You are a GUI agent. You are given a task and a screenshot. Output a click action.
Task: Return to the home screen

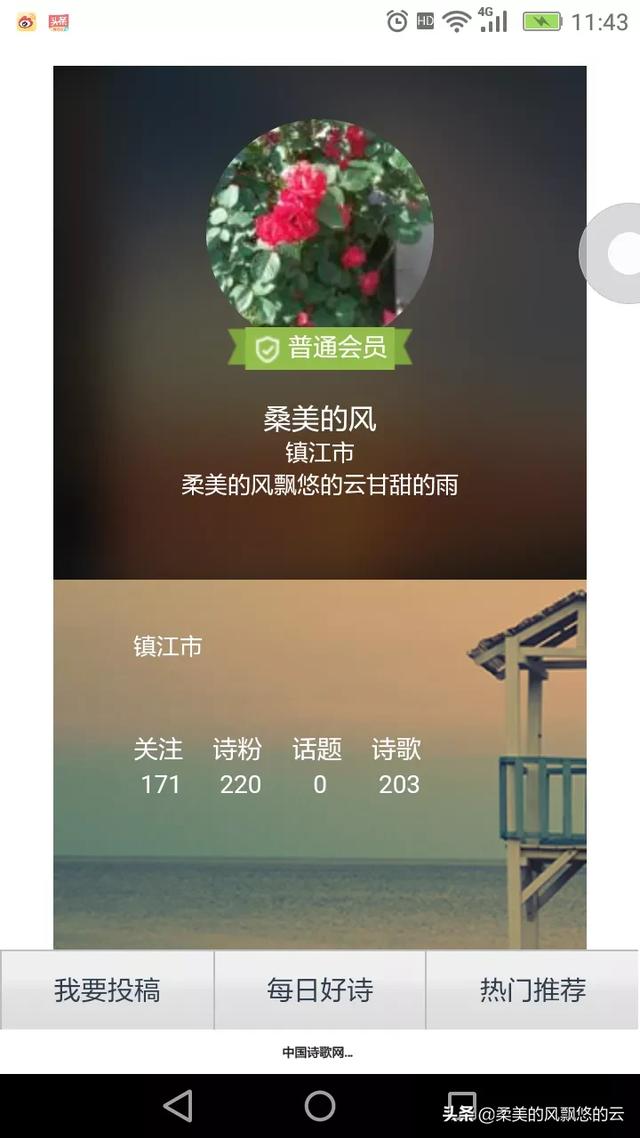tap(320, 1105)
